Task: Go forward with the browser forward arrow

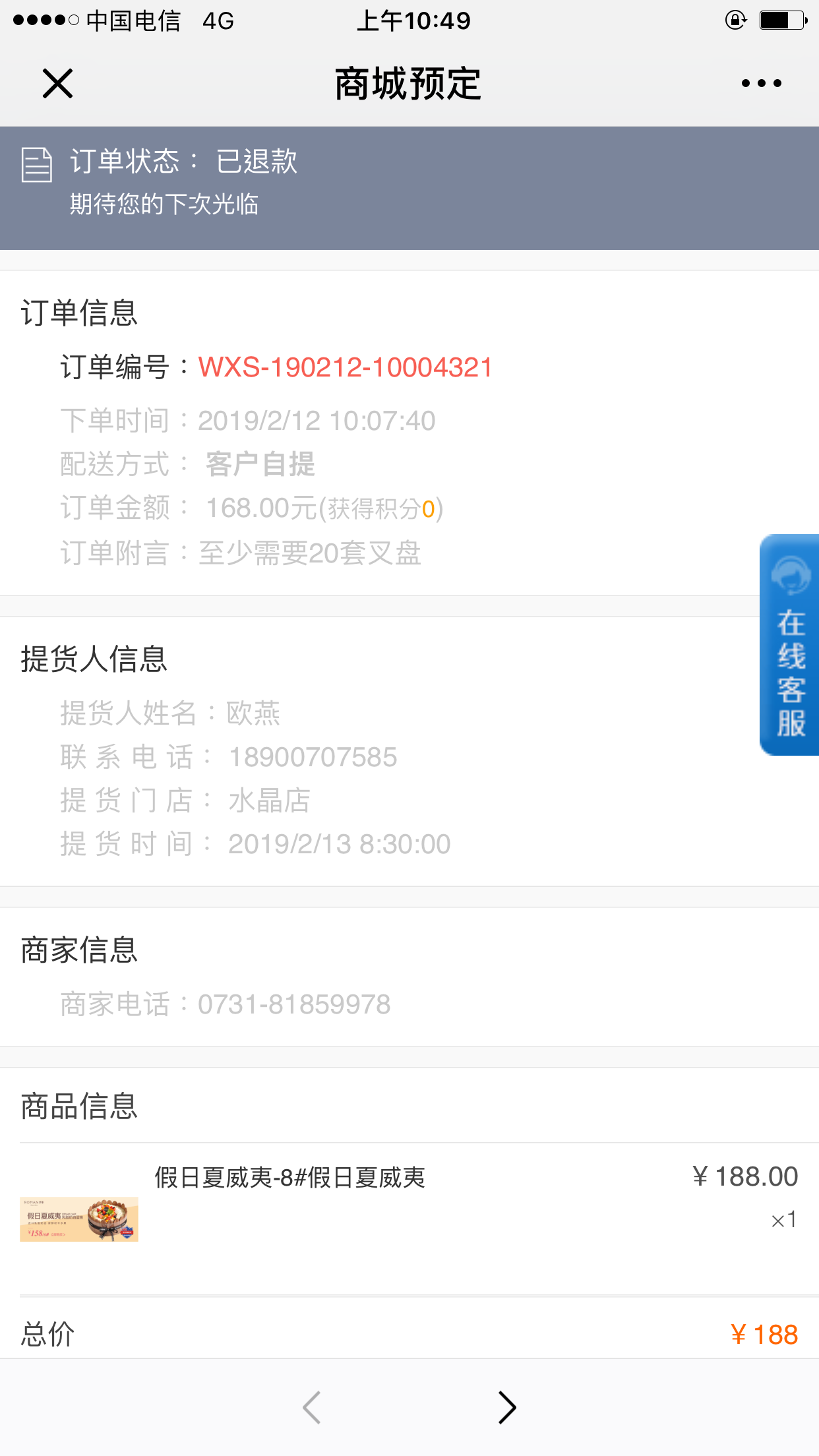Action: 506,1408
